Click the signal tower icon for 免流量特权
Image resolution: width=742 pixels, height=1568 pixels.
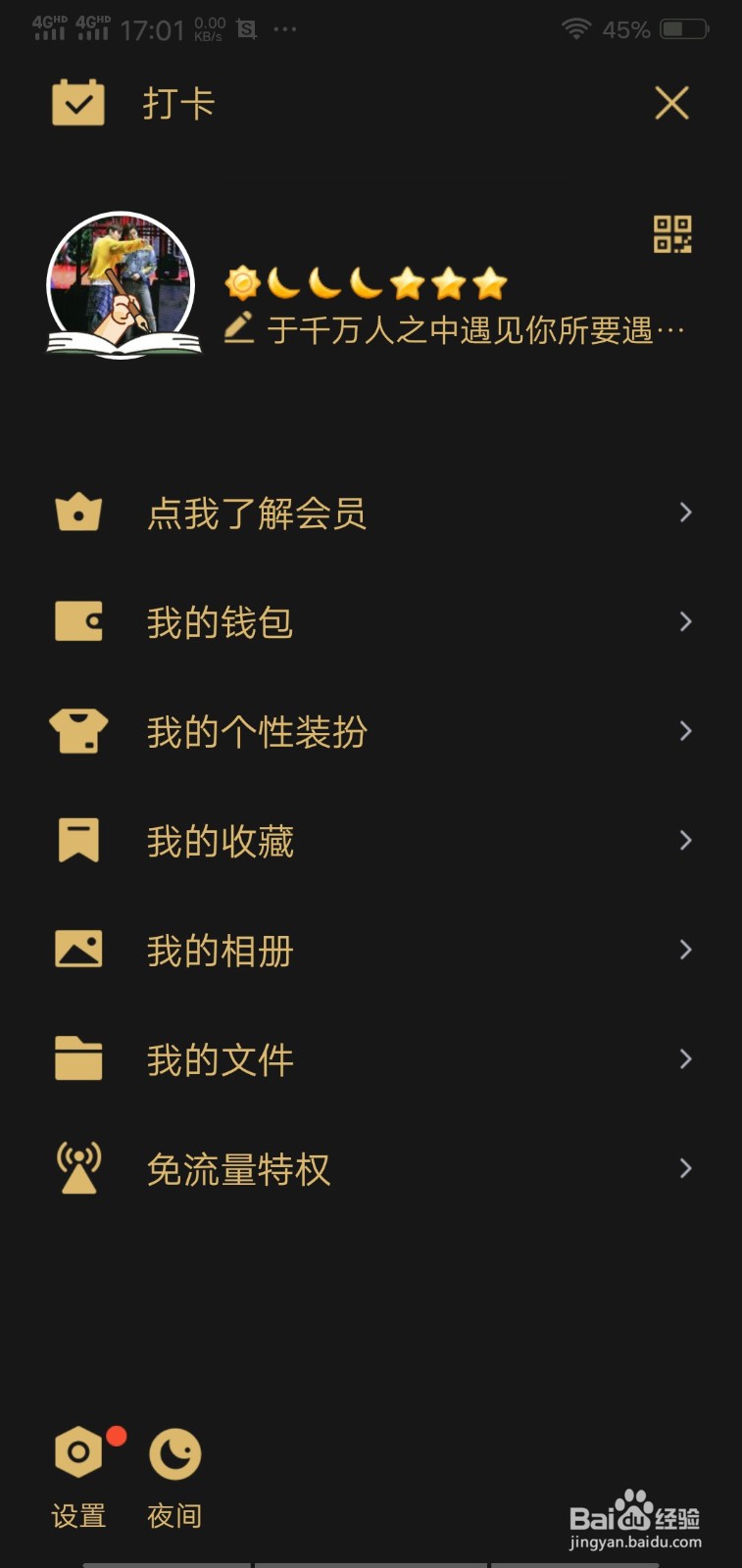(x=78, y=1167)
